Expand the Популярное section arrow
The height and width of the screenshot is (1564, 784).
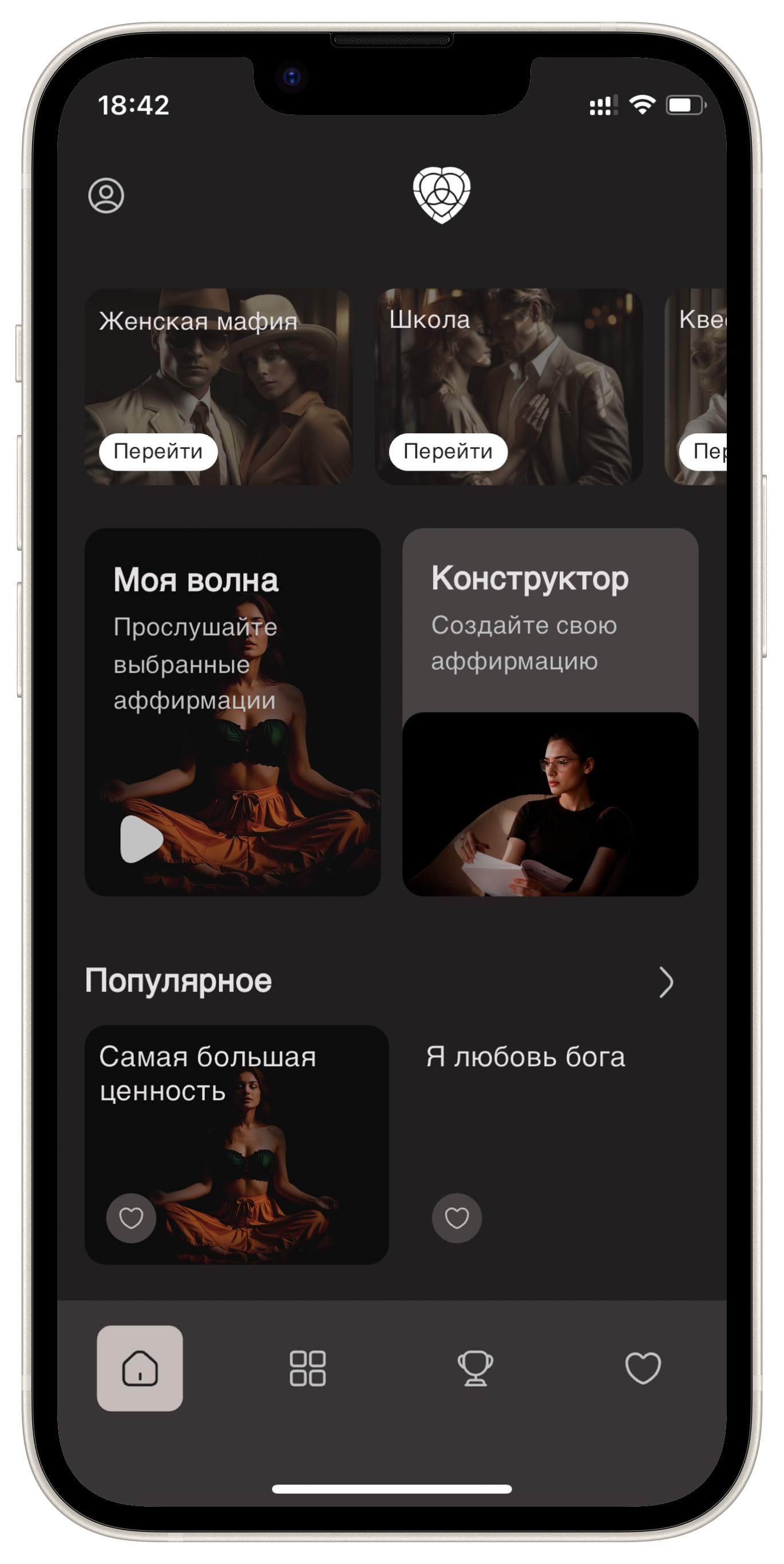[666, 982]
